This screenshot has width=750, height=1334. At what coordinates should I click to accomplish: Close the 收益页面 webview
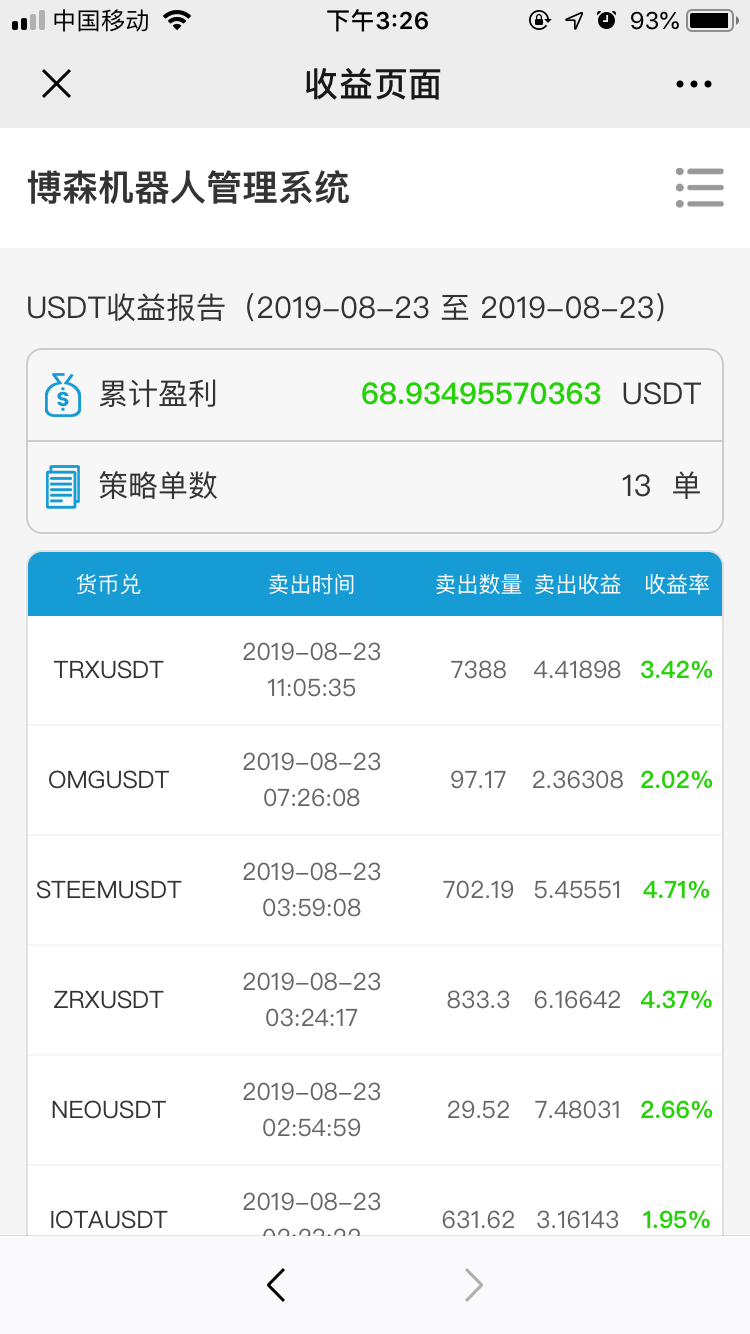point(56,84)
